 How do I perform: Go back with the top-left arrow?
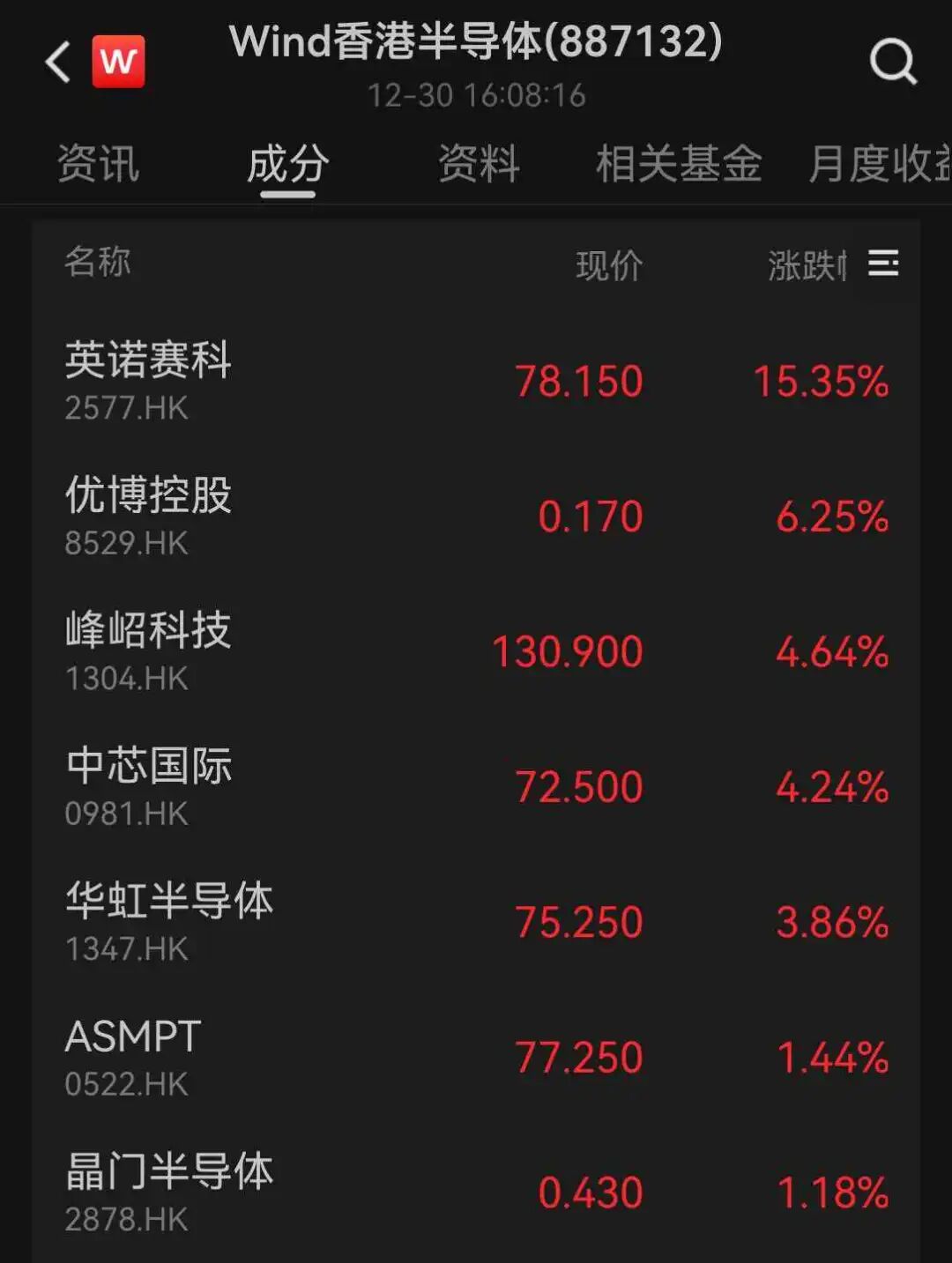click(x=58, y=63)
